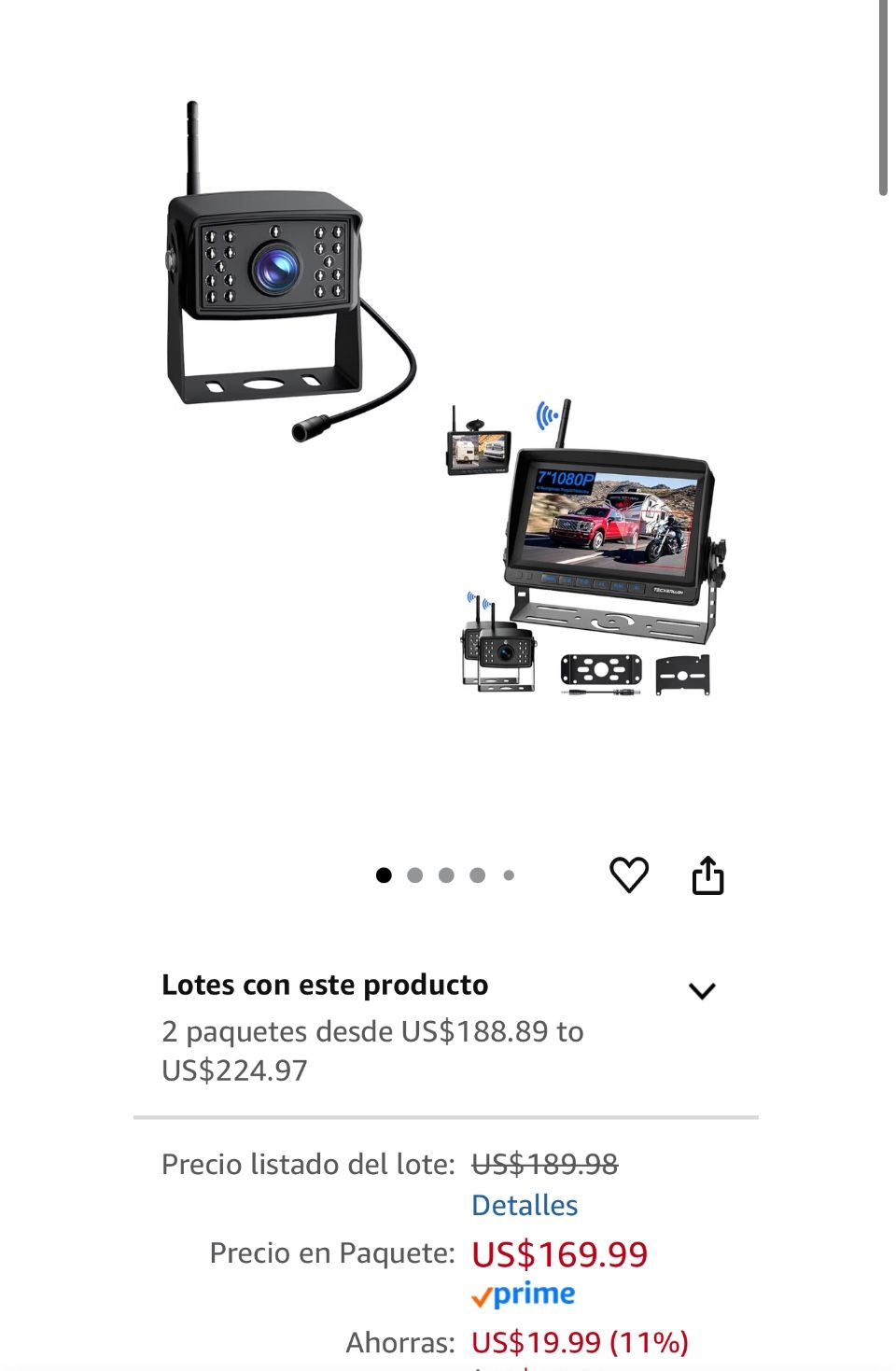Image resolution: width=896 pixels, height=1371 pixels.
Task: Share this product
Action: [x=707, y=875]
